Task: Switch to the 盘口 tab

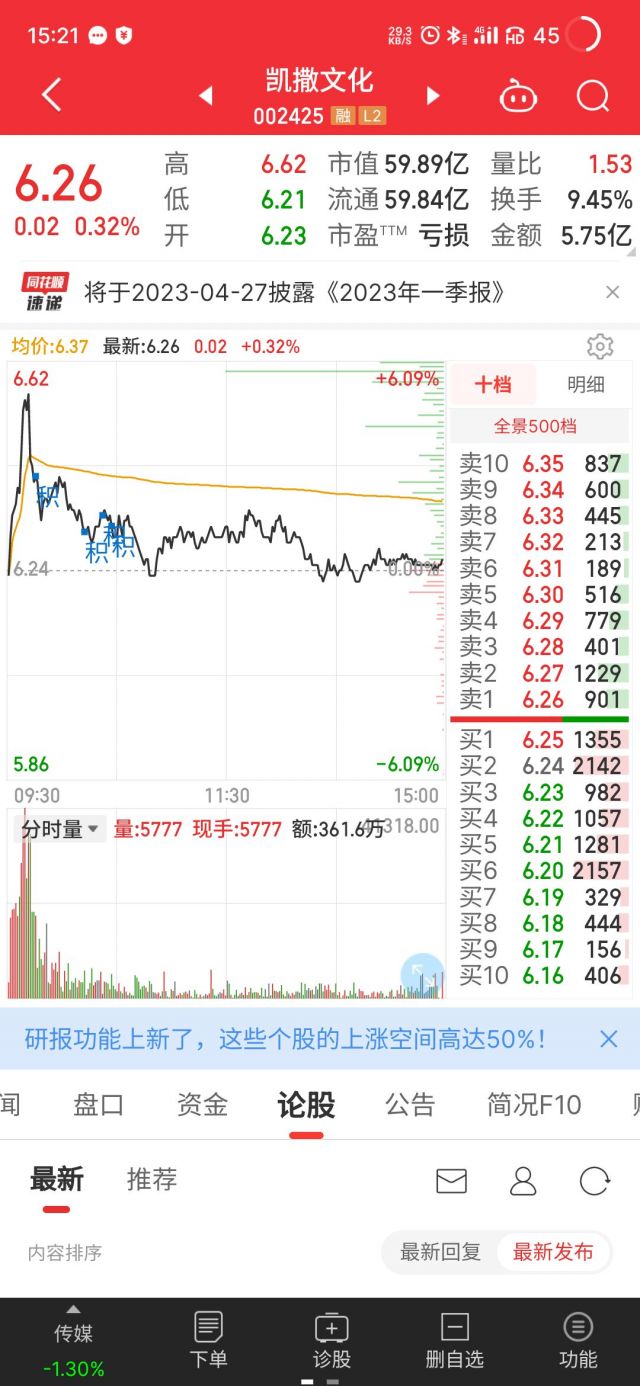Action: point(99,1105)
